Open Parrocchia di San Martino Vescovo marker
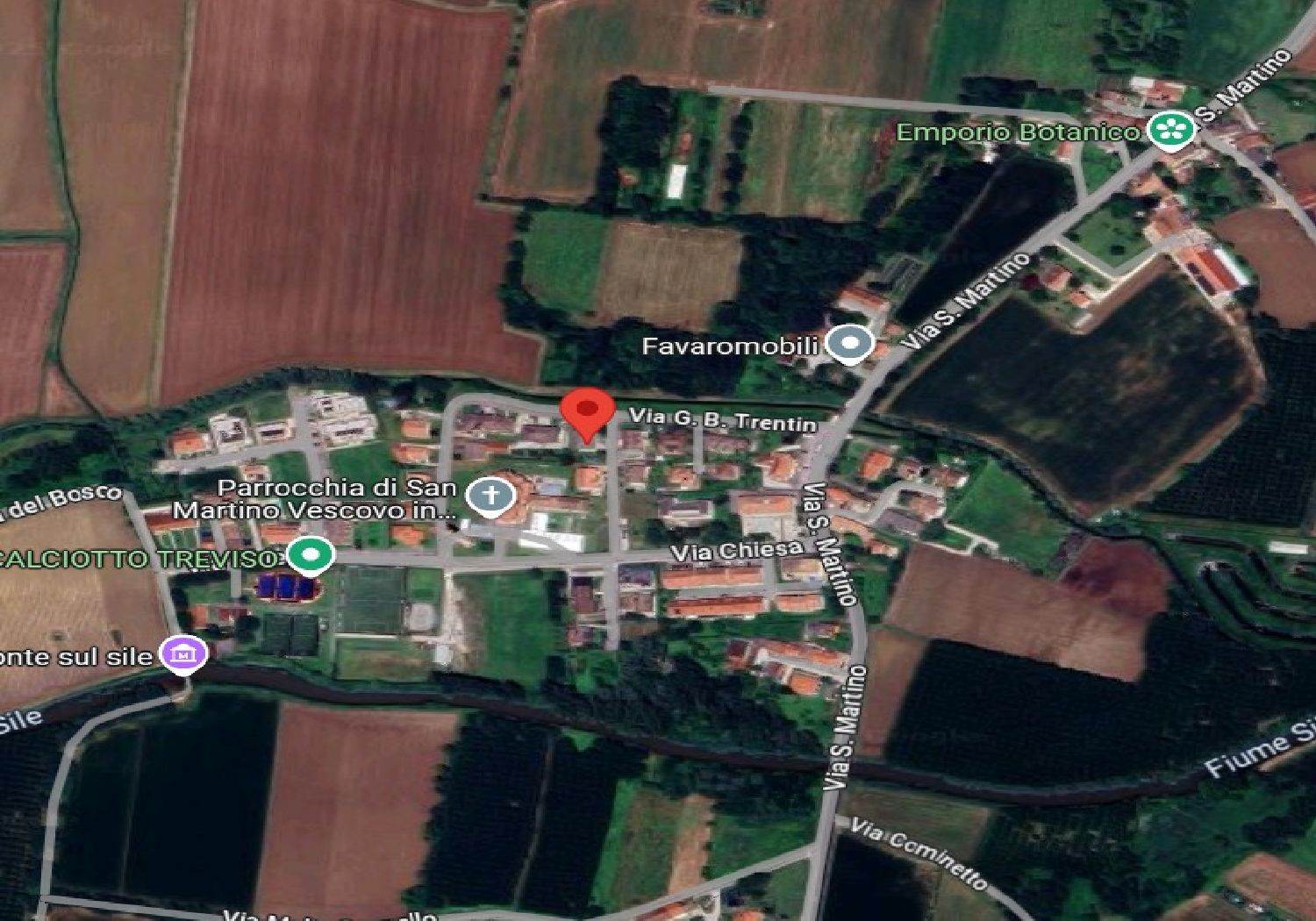1316x921 pixels. (x=490, y=496)
